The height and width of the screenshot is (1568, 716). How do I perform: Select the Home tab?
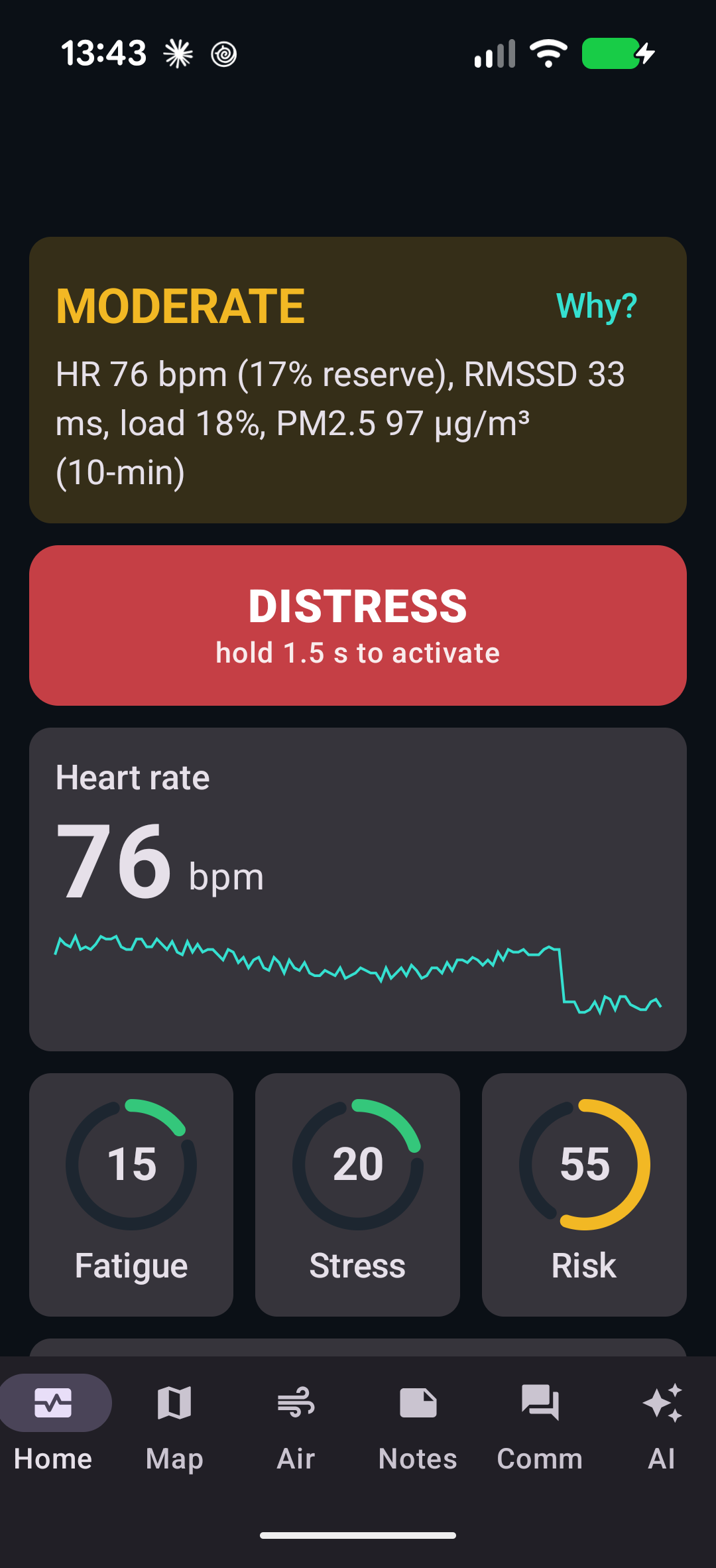coord(53,1423)
